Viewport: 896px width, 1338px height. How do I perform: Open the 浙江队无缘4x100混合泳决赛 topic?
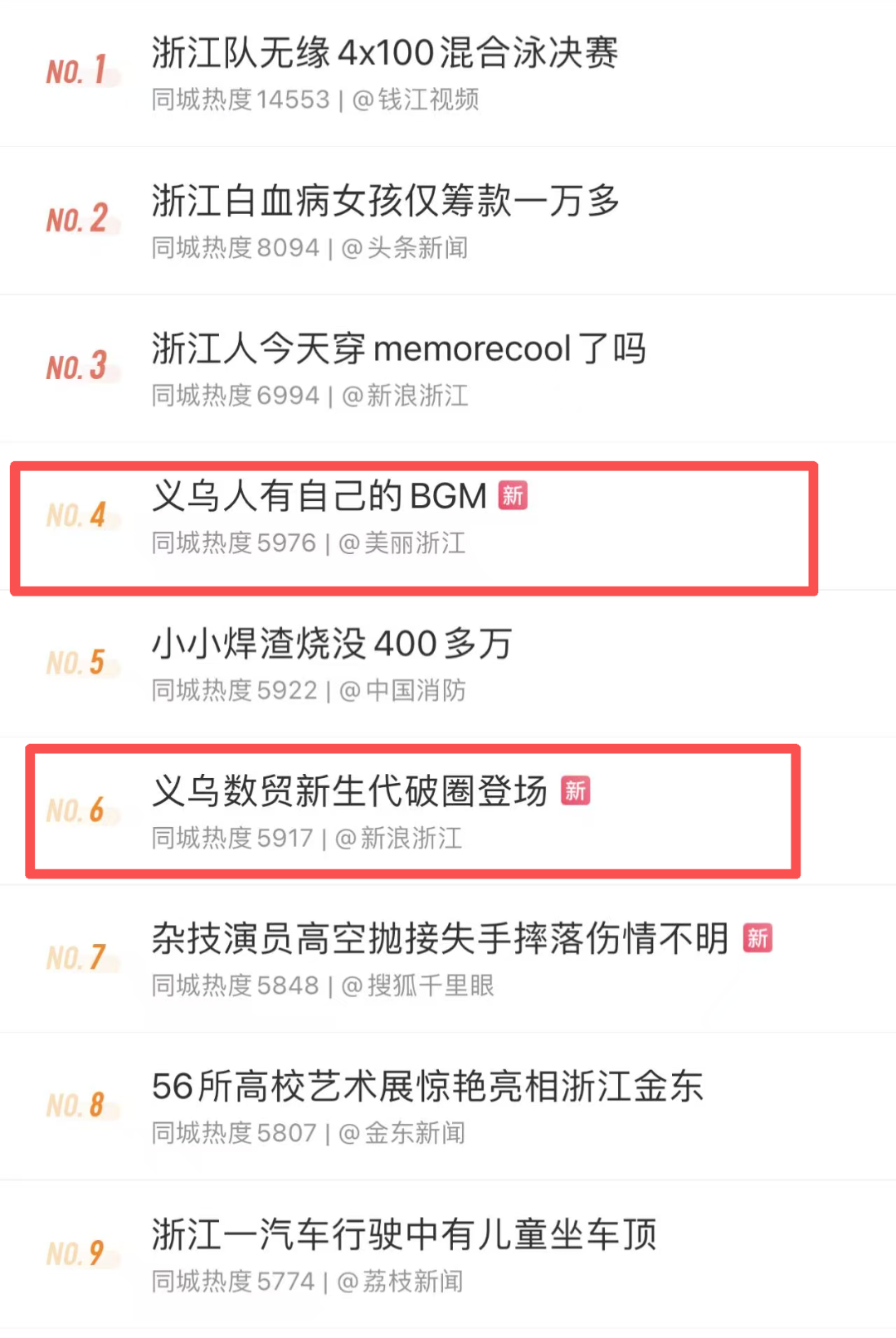point(384,54)
